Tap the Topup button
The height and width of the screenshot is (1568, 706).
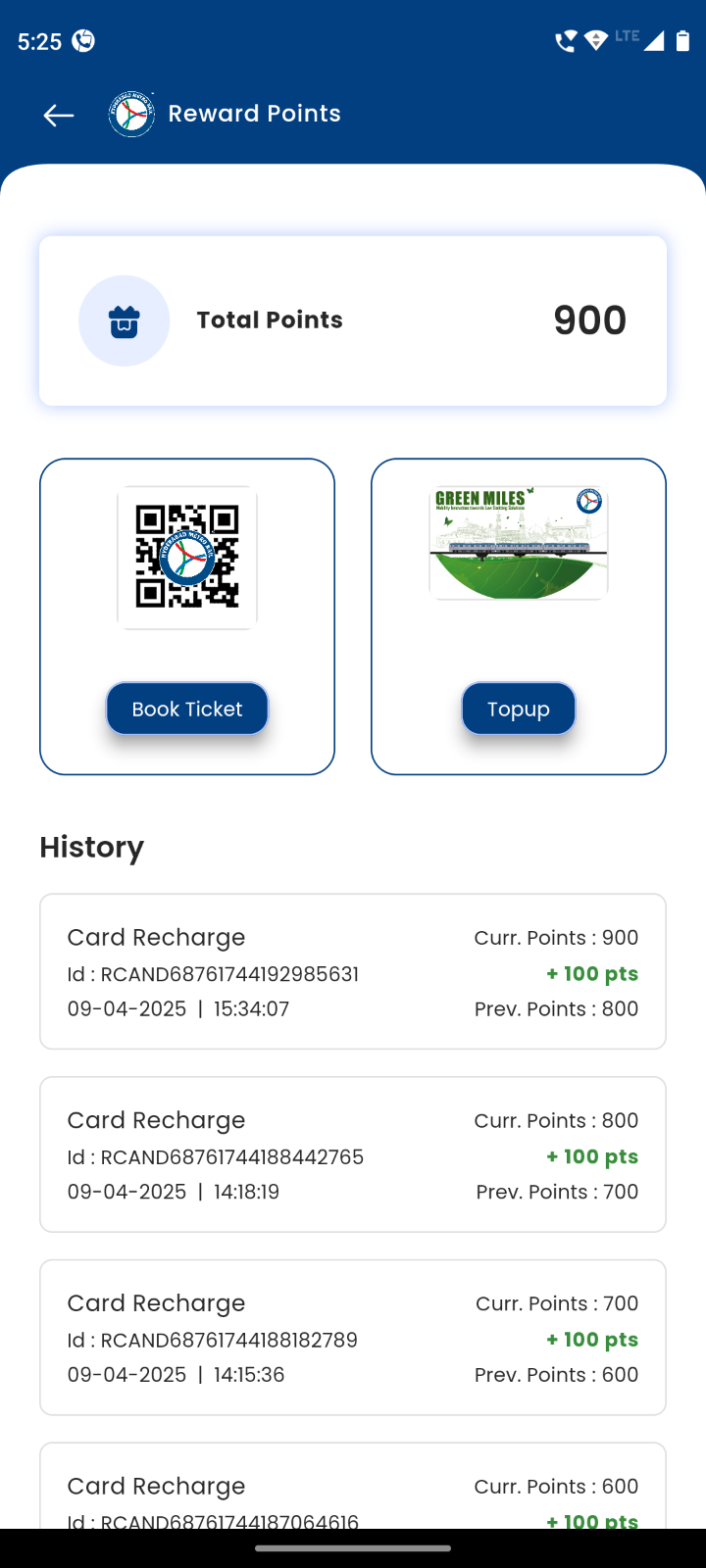pyautogui.click(x=519, y=709)
